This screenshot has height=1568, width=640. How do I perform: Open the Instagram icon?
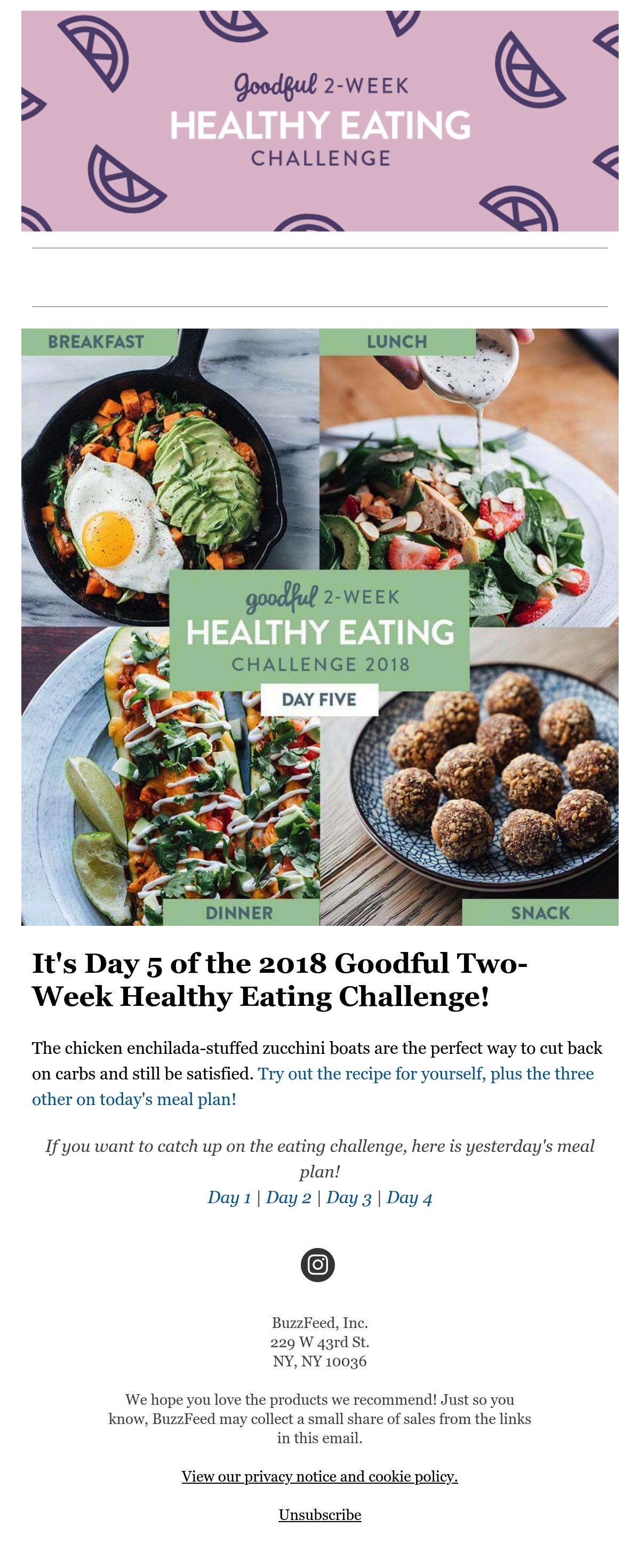[318, 1265]
